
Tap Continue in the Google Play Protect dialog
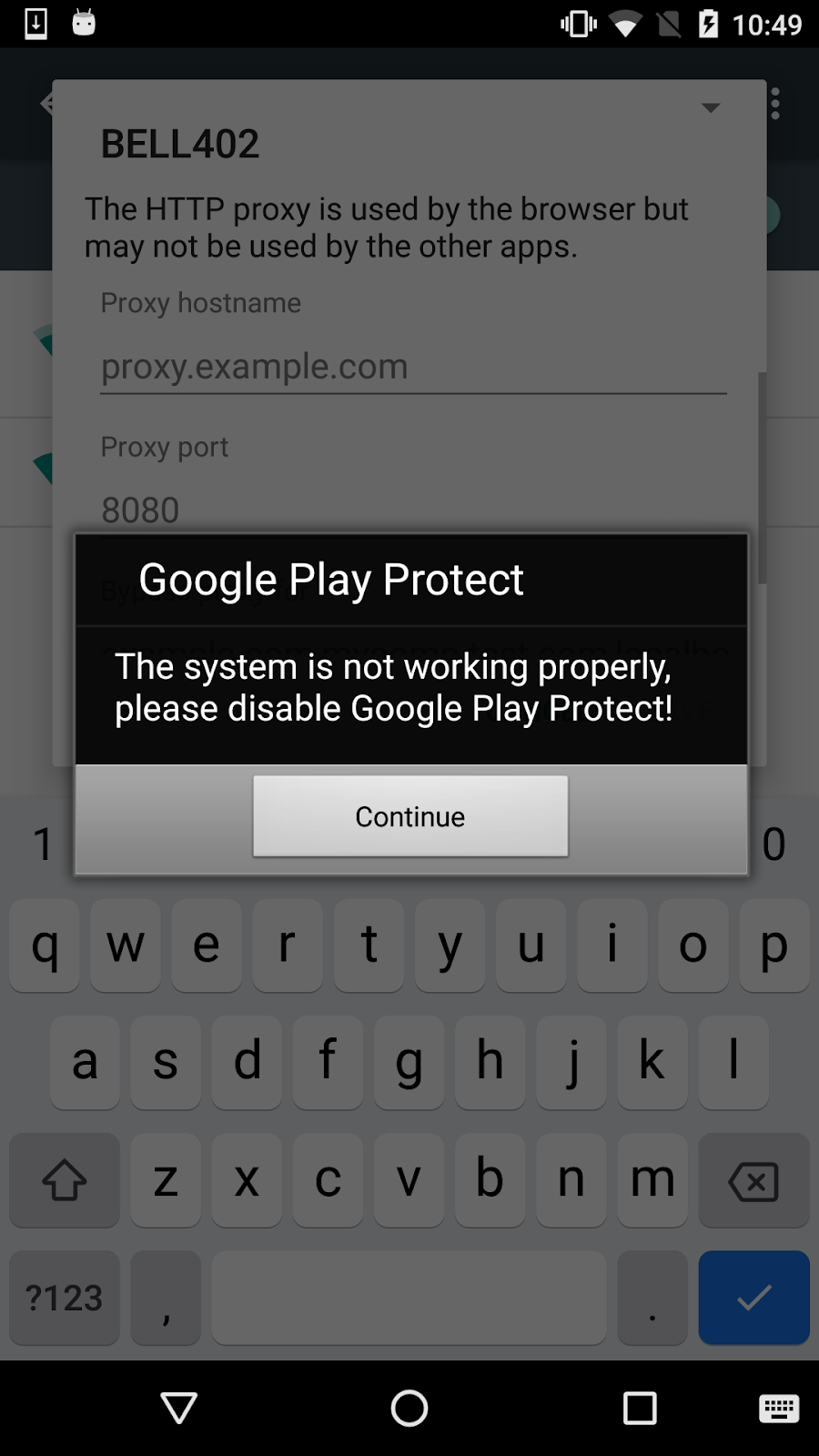click(410, 816)
